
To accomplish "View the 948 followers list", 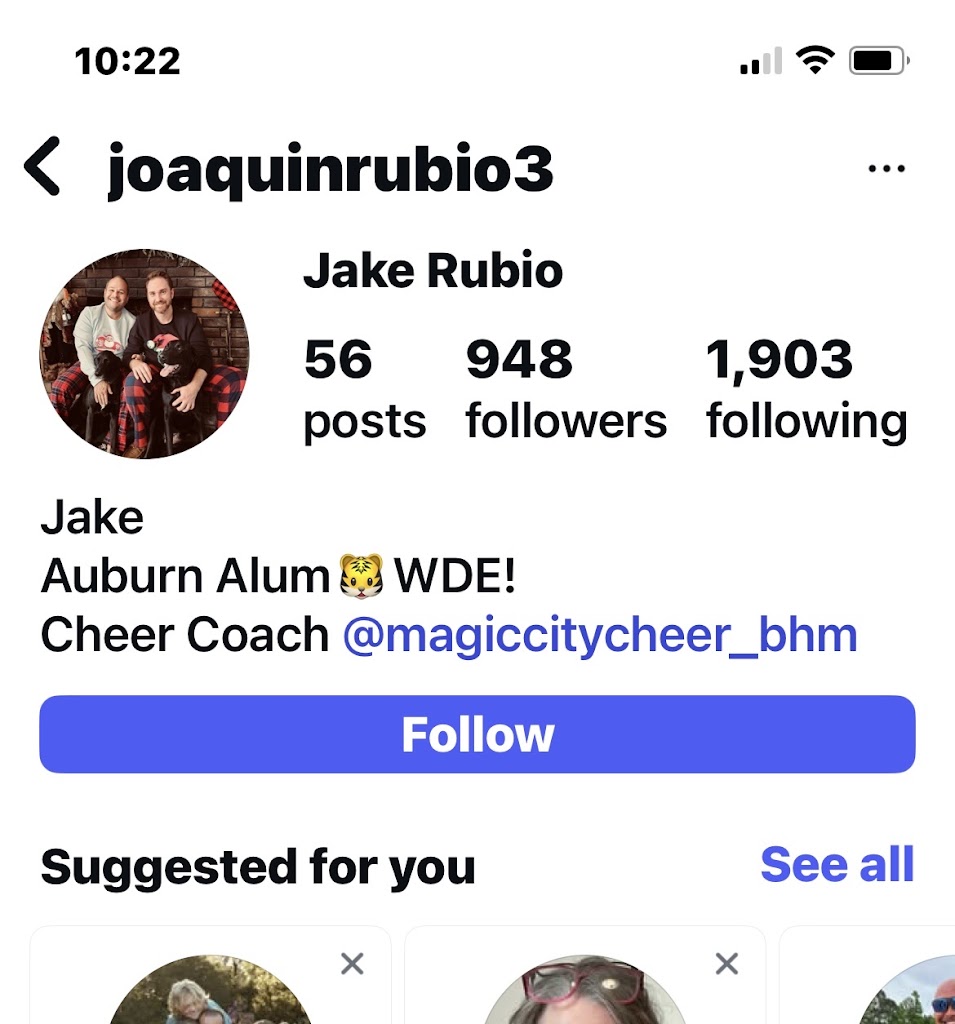I will pyautogui.click(x=566, y=390).
